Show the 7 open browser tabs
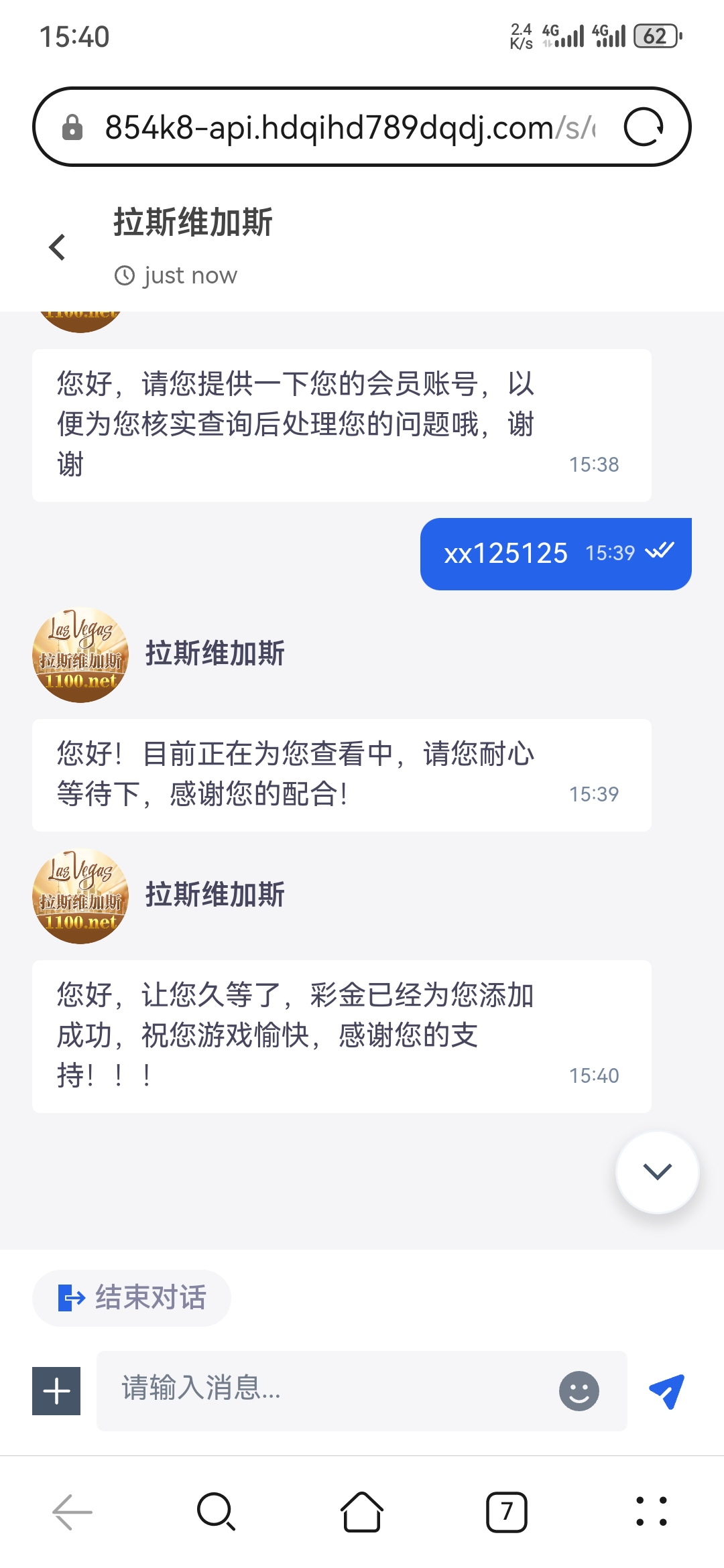 (x=507, y=1512)
